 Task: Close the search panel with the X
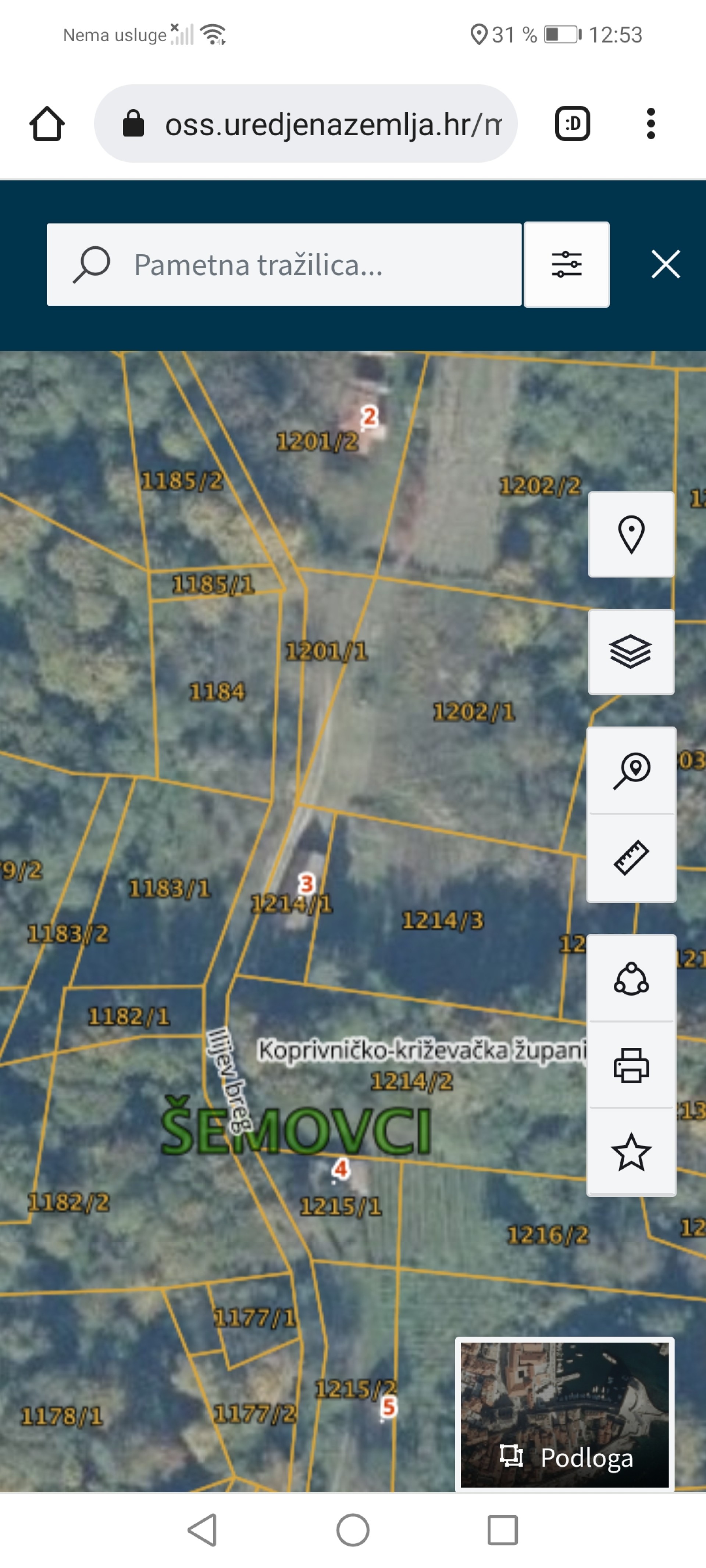pos(665,264)
